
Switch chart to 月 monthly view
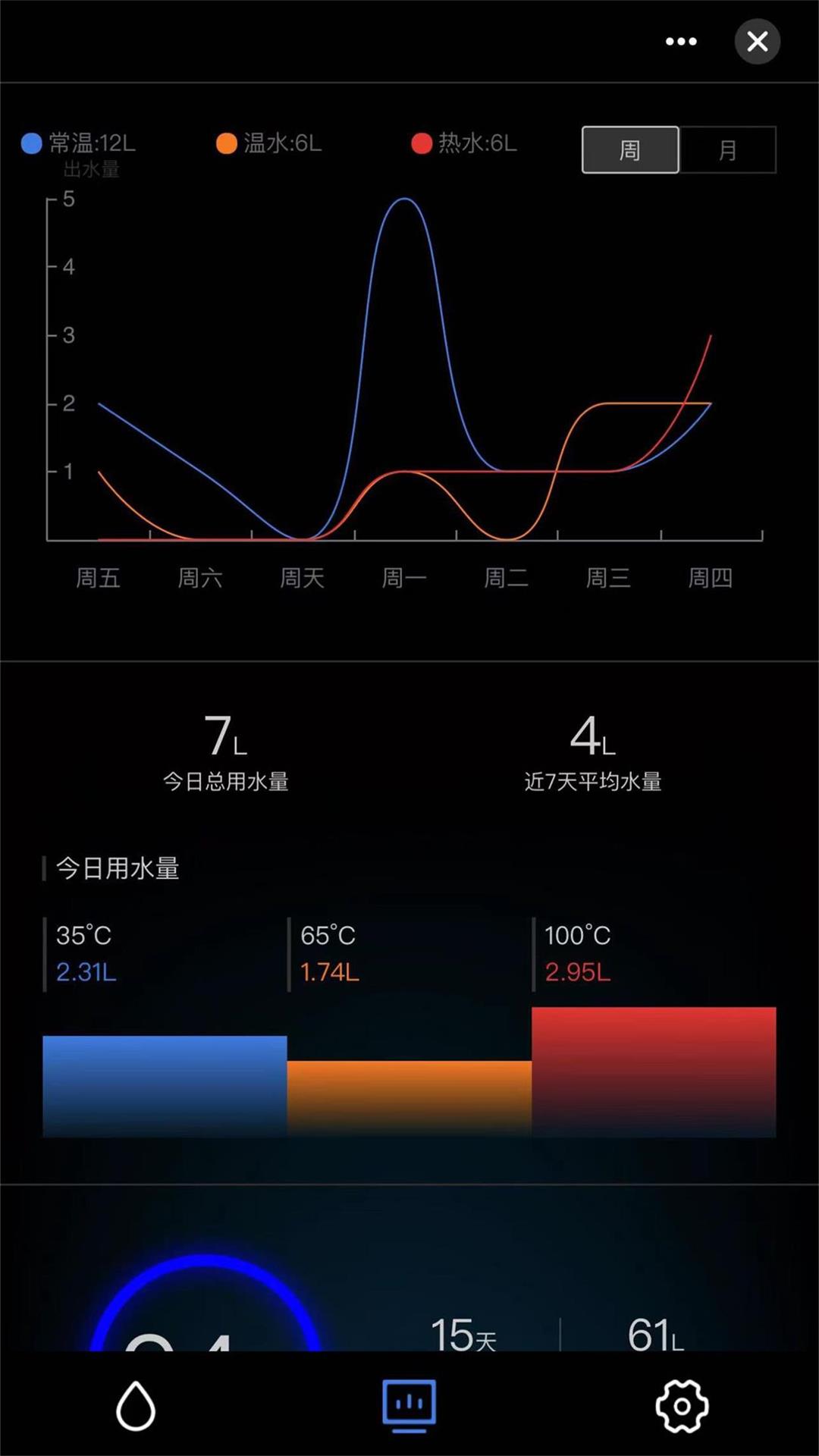coord(727,150)
